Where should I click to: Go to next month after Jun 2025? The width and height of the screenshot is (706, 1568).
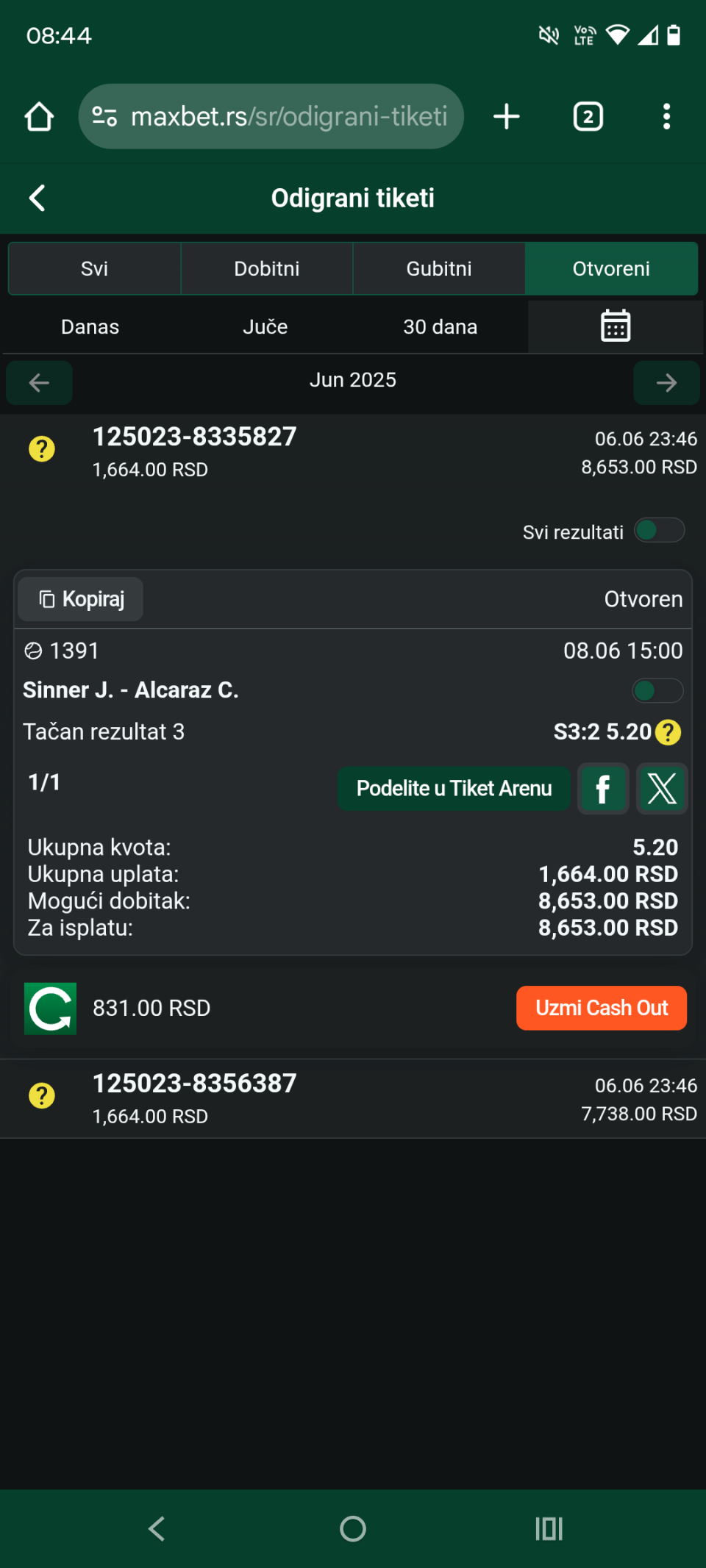[666, 382]
